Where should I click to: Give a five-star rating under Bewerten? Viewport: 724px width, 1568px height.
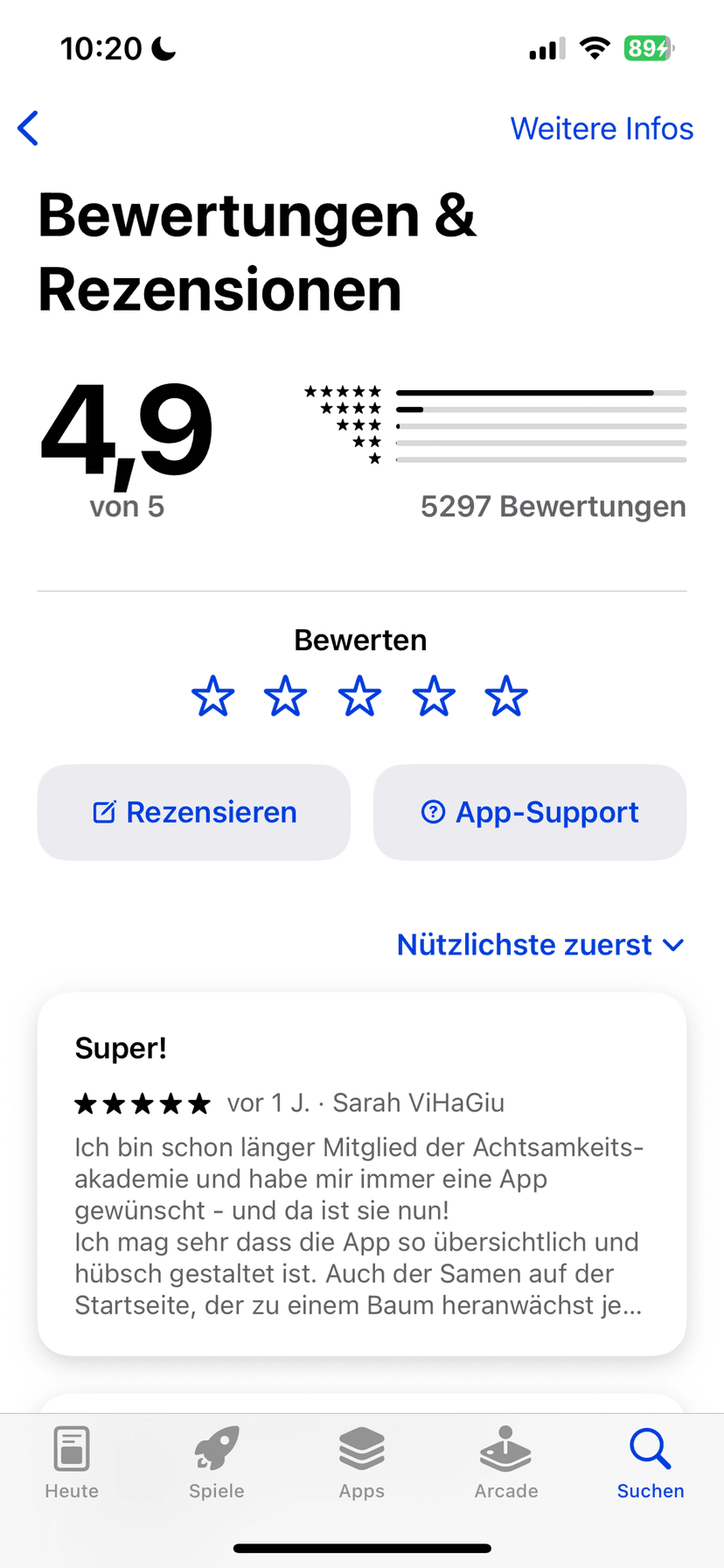click(x=505, y=696)
